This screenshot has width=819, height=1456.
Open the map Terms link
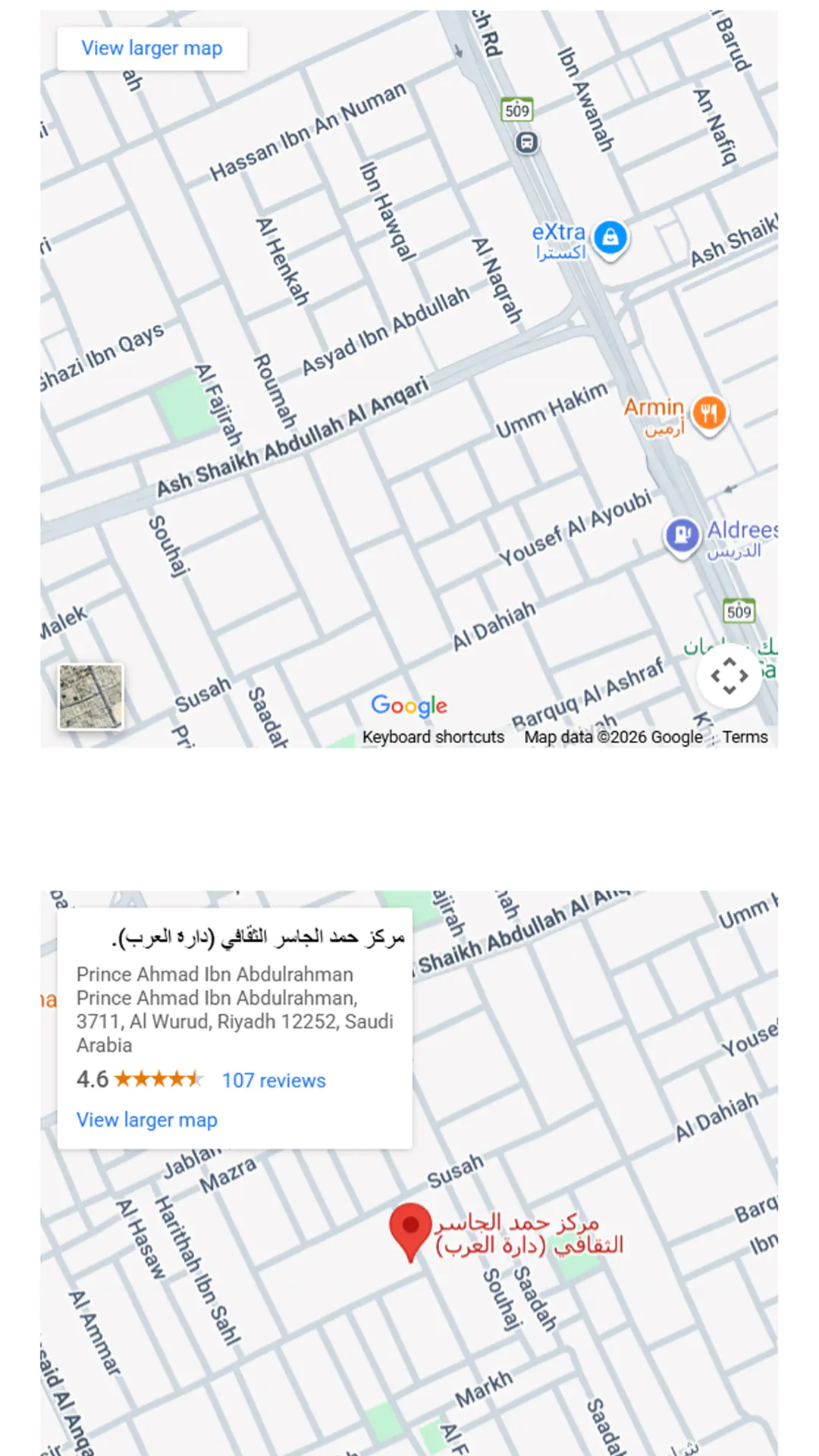pyautogui.click(x=745, y=737)
